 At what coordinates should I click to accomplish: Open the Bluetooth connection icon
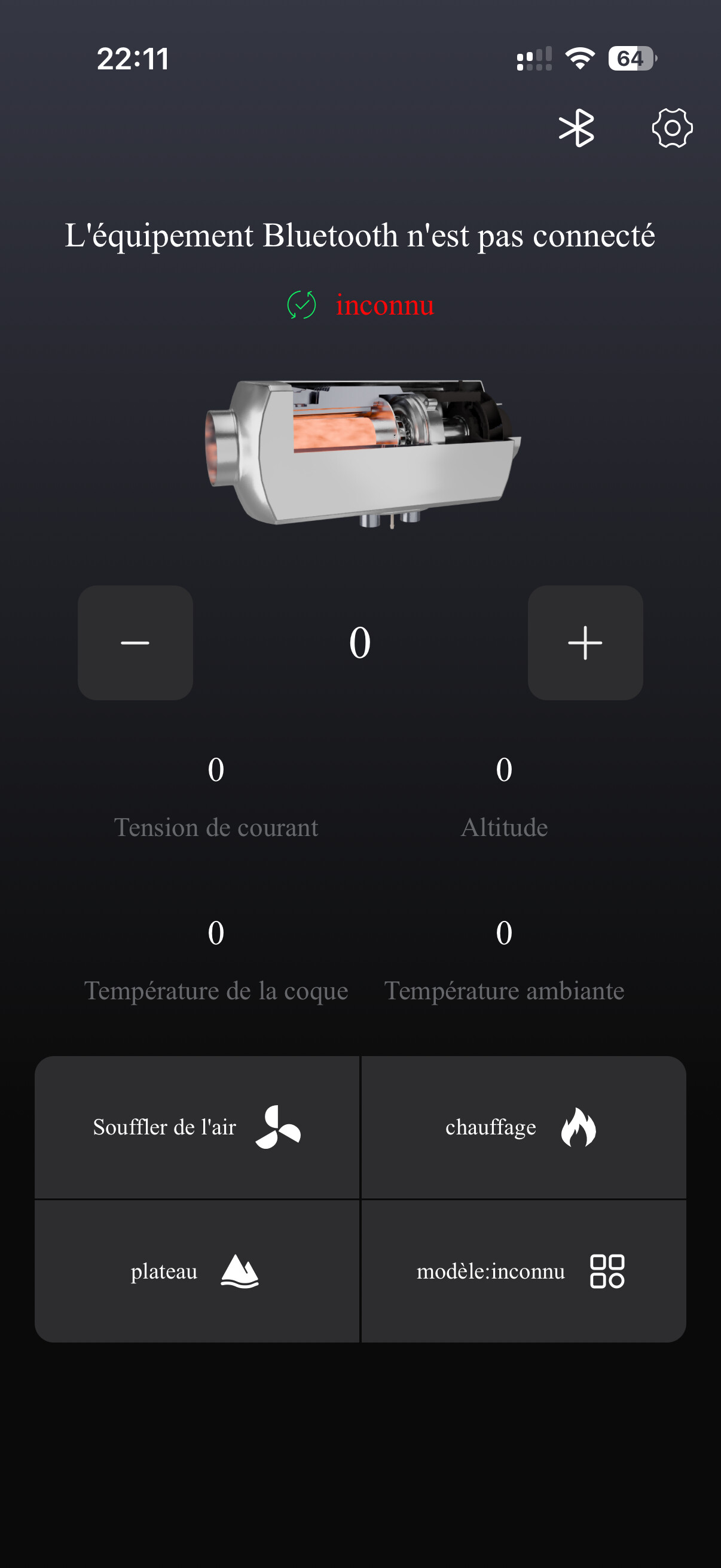tap(576, 128)
